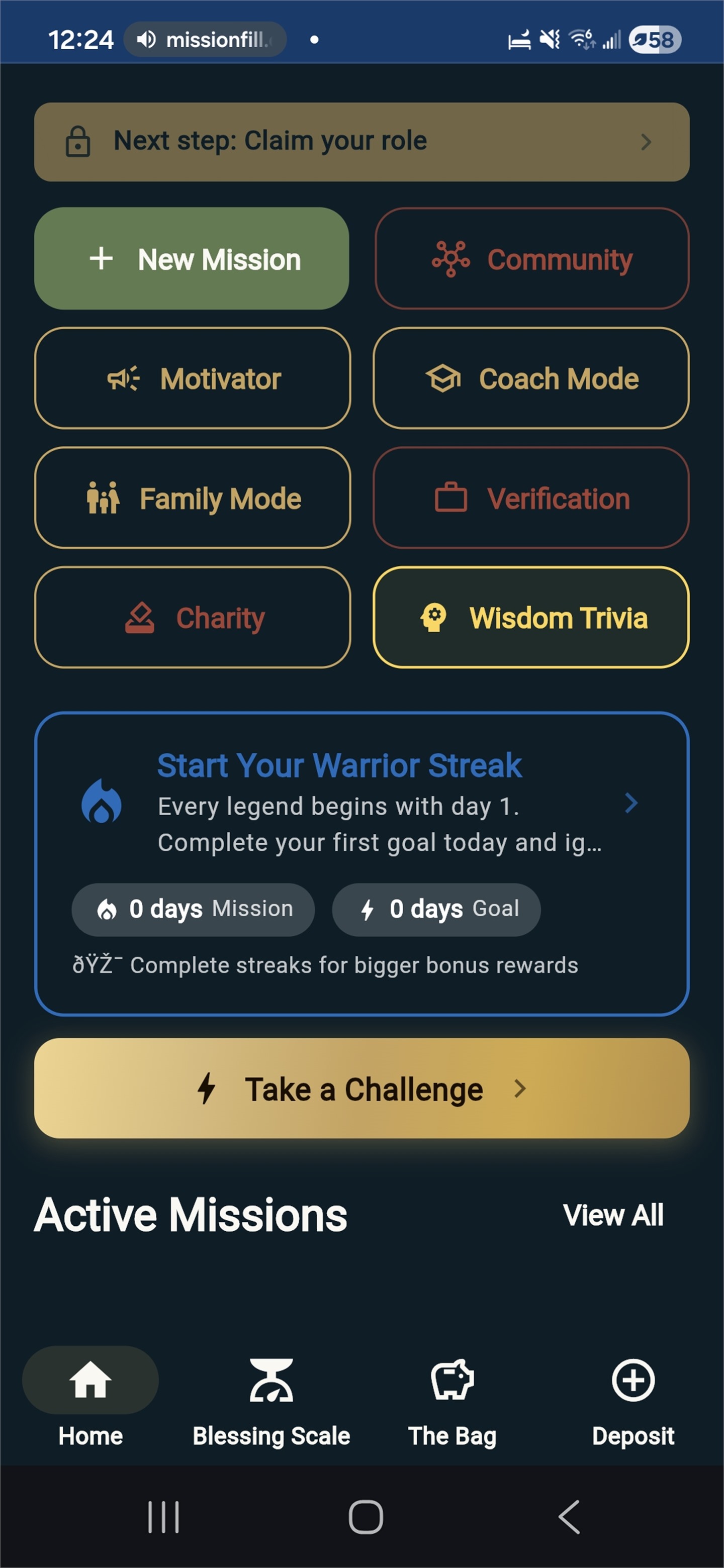Select the New Mission plus icon
This screenshot has width=724, height=1568.
[102, 258]
